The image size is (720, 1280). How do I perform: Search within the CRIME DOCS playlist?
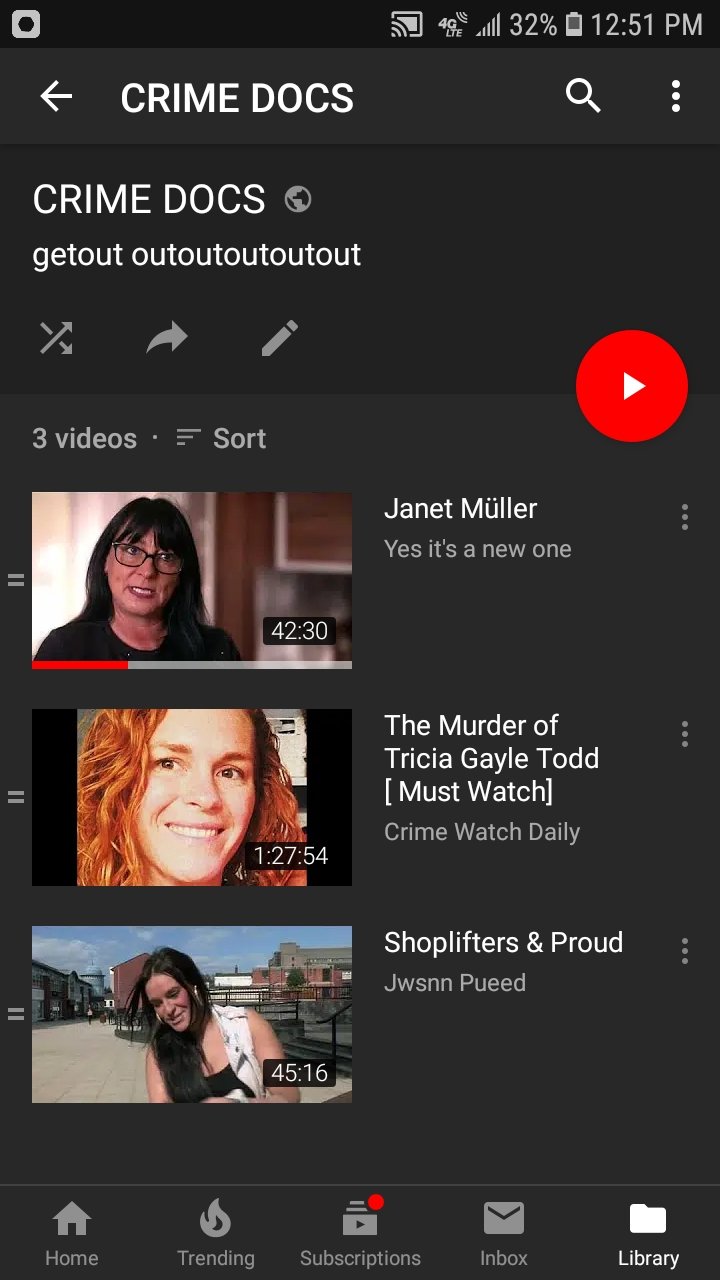coord(583,97)
